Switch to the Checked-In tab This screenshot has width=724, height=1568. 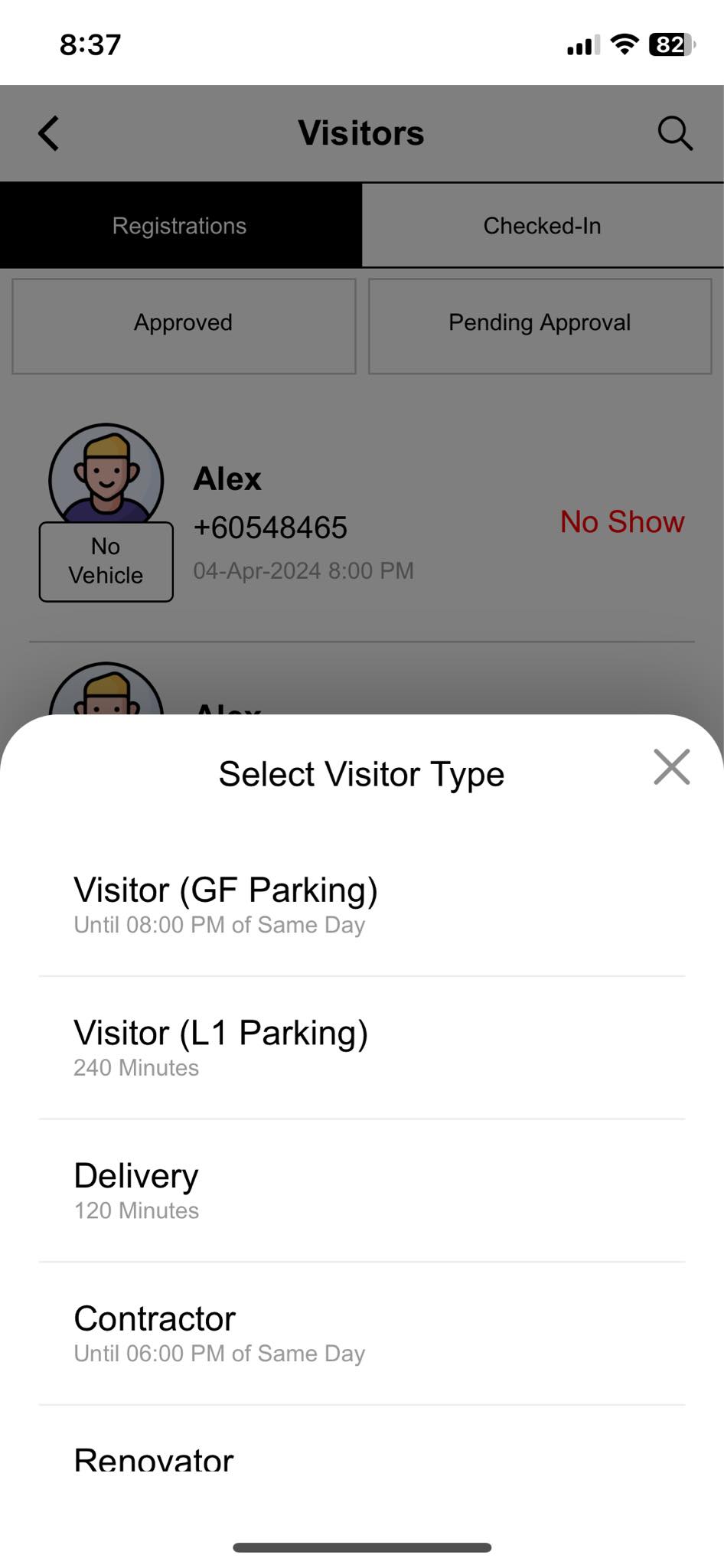[x=542, y=225]
